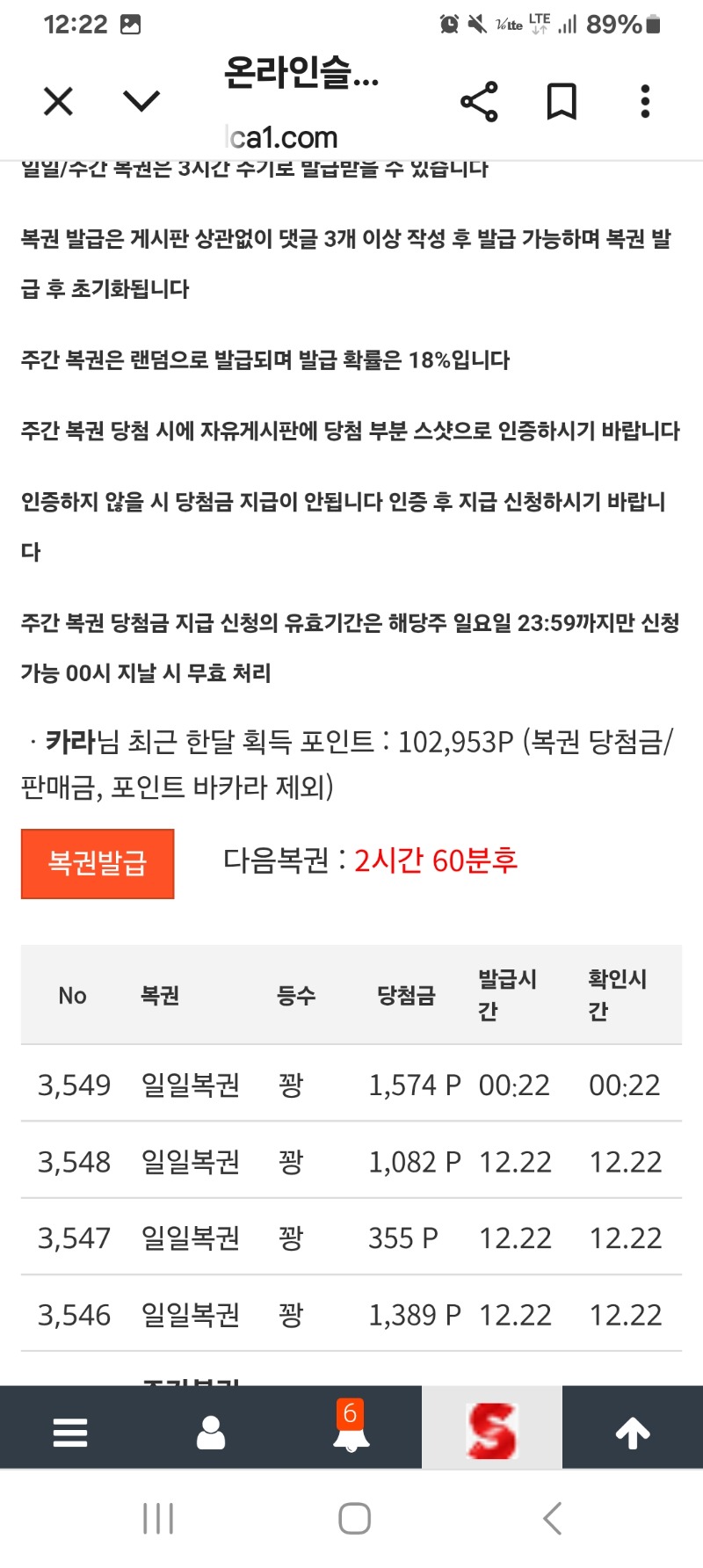Close the browser tab with X

58,102
